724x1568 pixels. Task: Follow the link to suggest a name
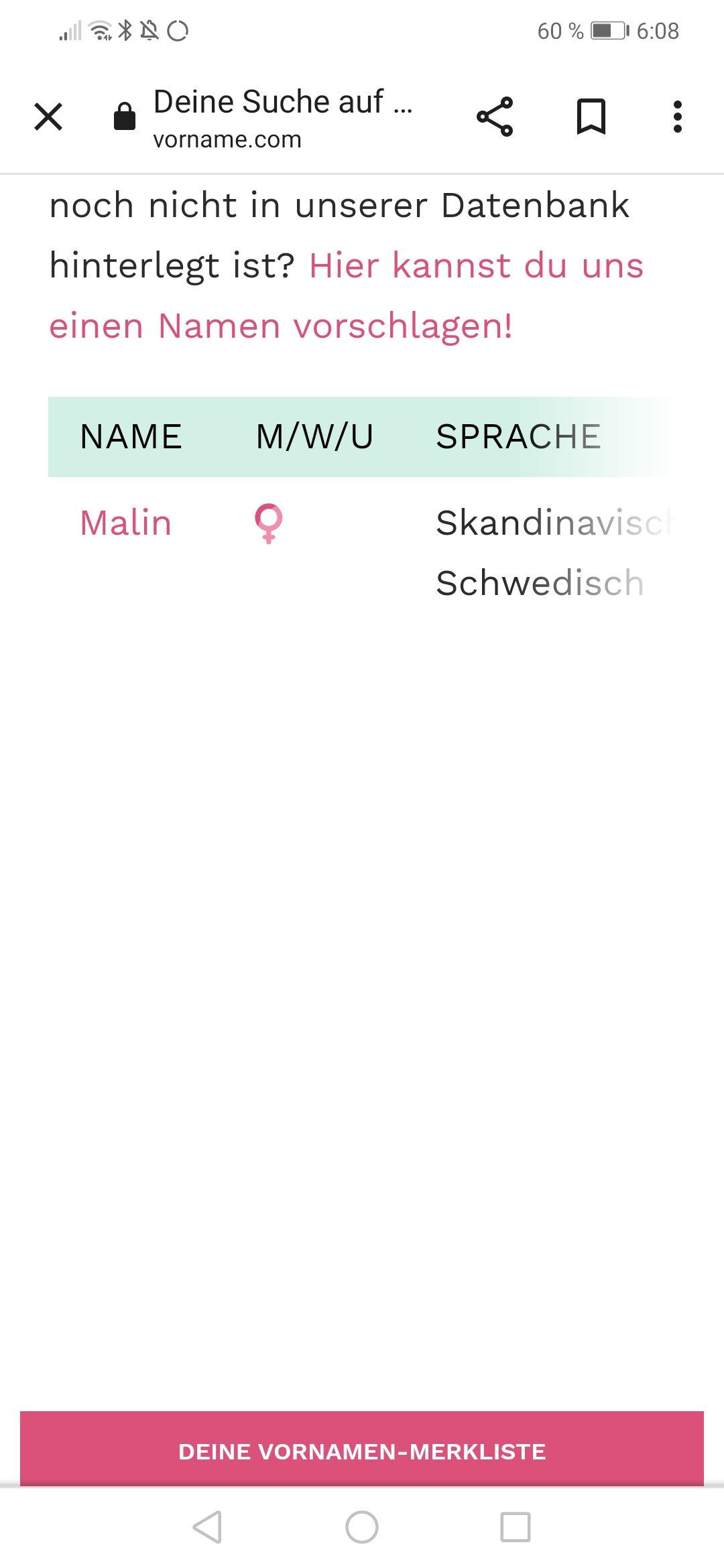coord(346,296)
